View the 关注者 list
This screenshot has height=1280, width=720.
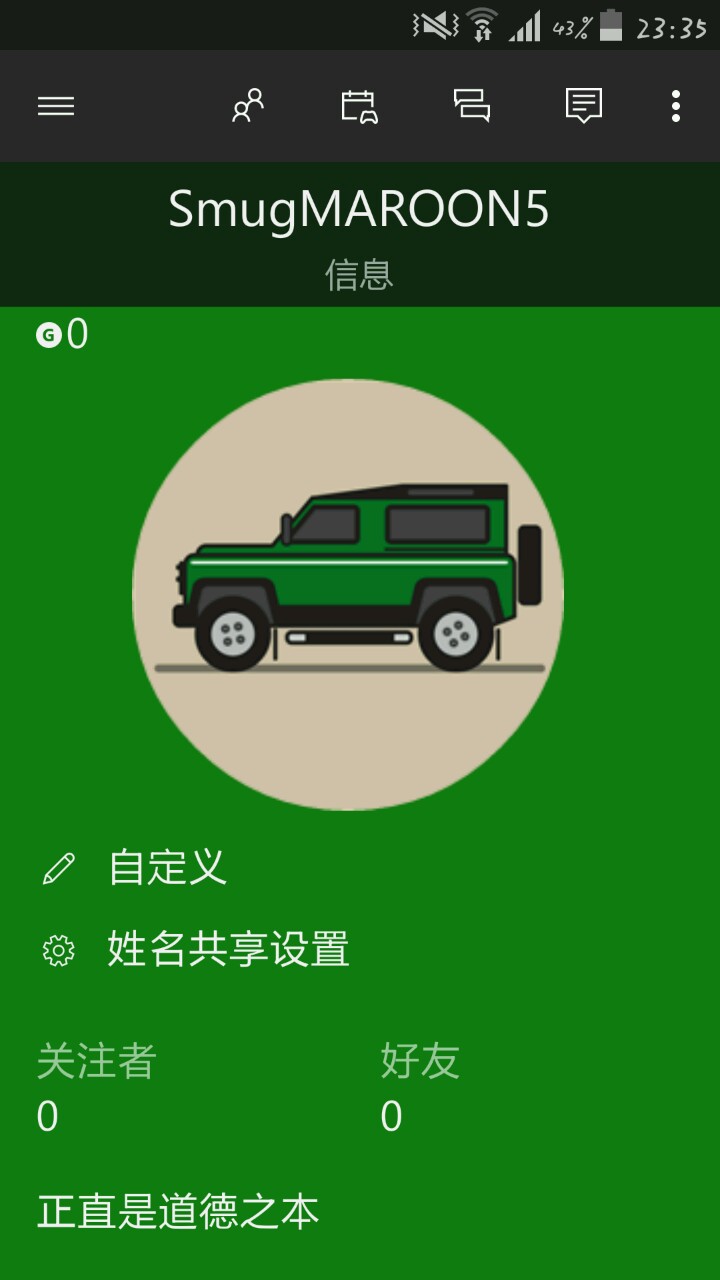tap(96, 1087)
